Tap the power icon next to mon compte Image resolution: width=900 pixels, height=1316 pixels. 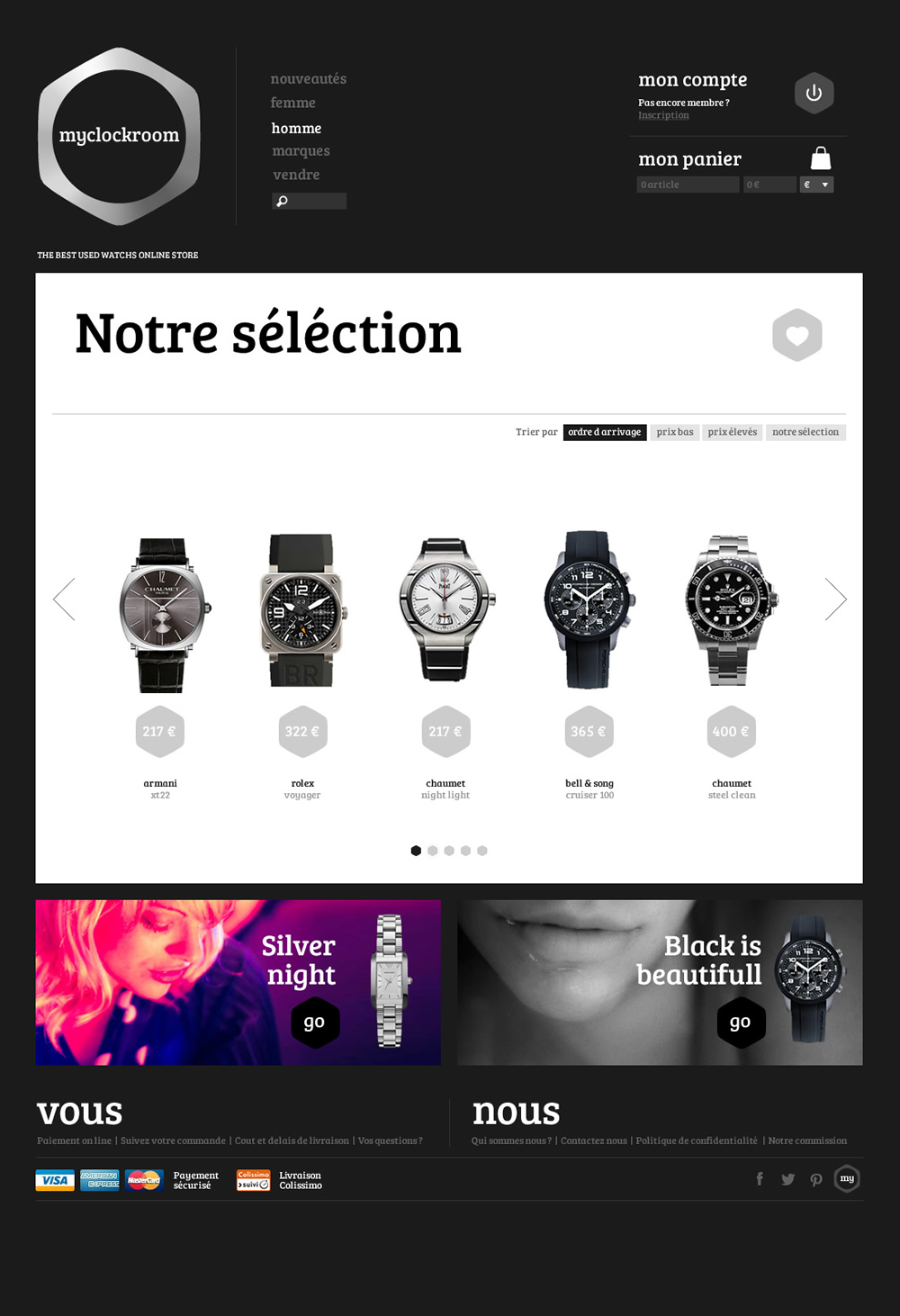pyautogui.click(x=814, y=93)
